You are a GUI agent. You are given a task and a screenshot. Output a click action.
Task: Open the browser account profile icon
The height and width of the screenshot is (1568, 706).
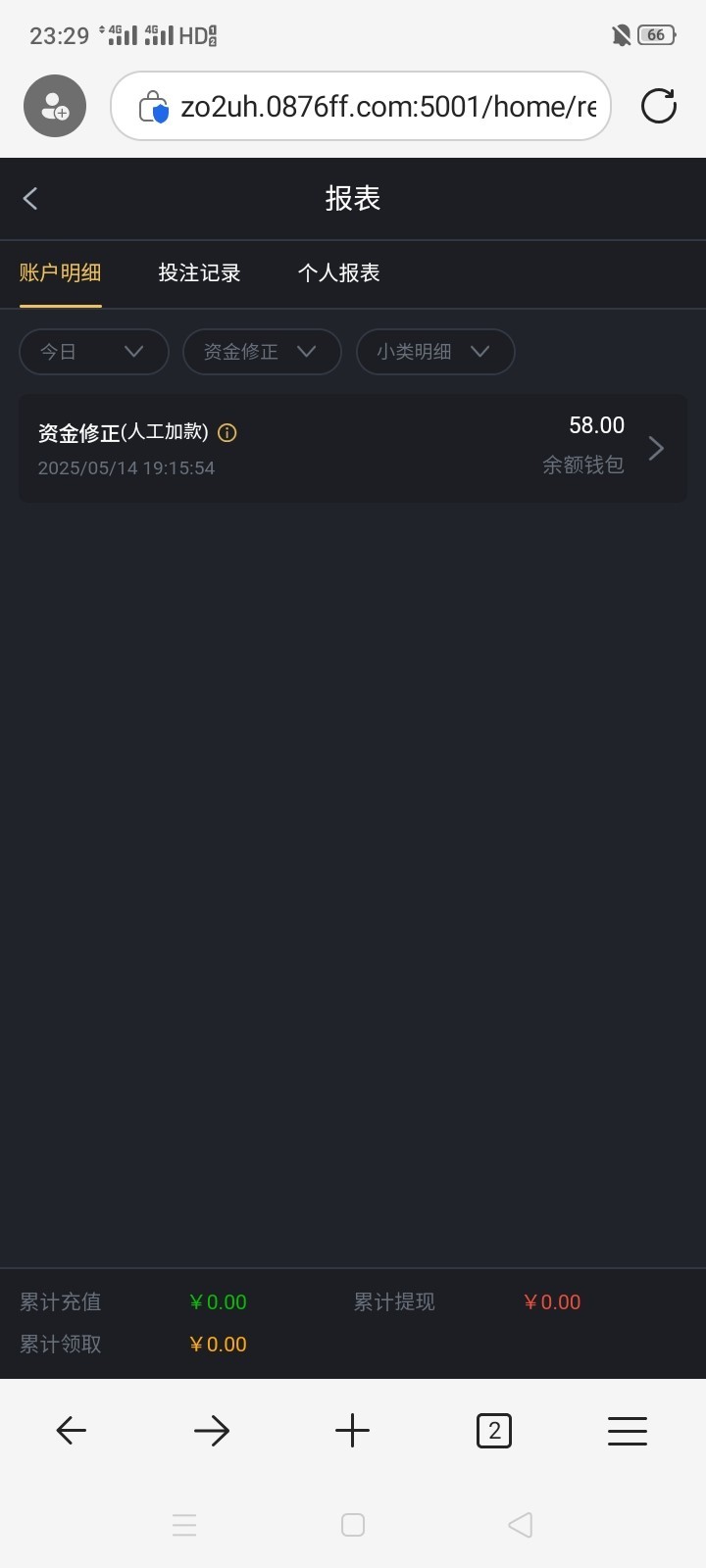(x=55, y=106)
